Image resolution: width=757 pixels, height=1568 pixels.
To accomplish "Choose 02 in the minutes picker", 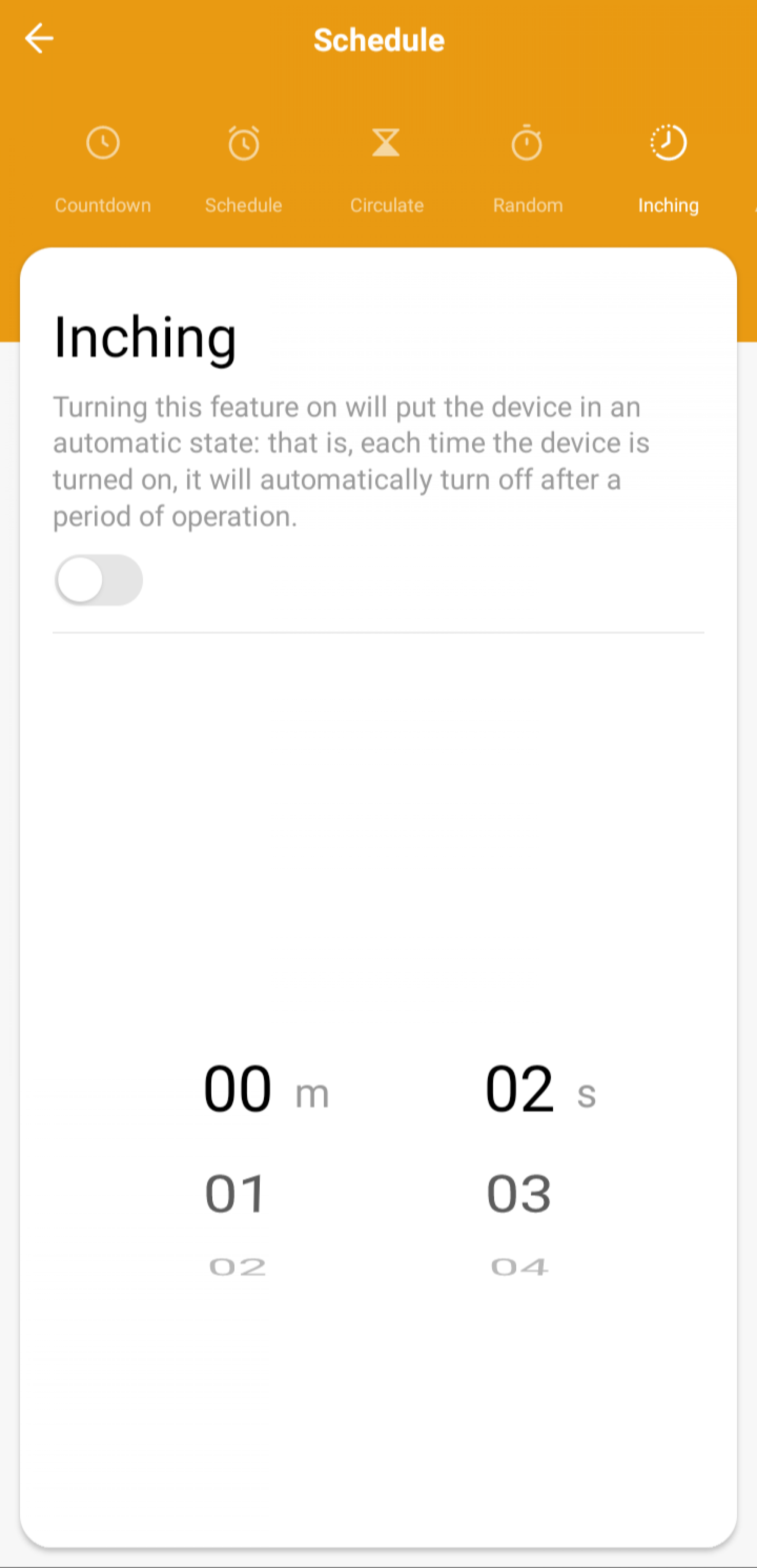I will pos(237,1267).
